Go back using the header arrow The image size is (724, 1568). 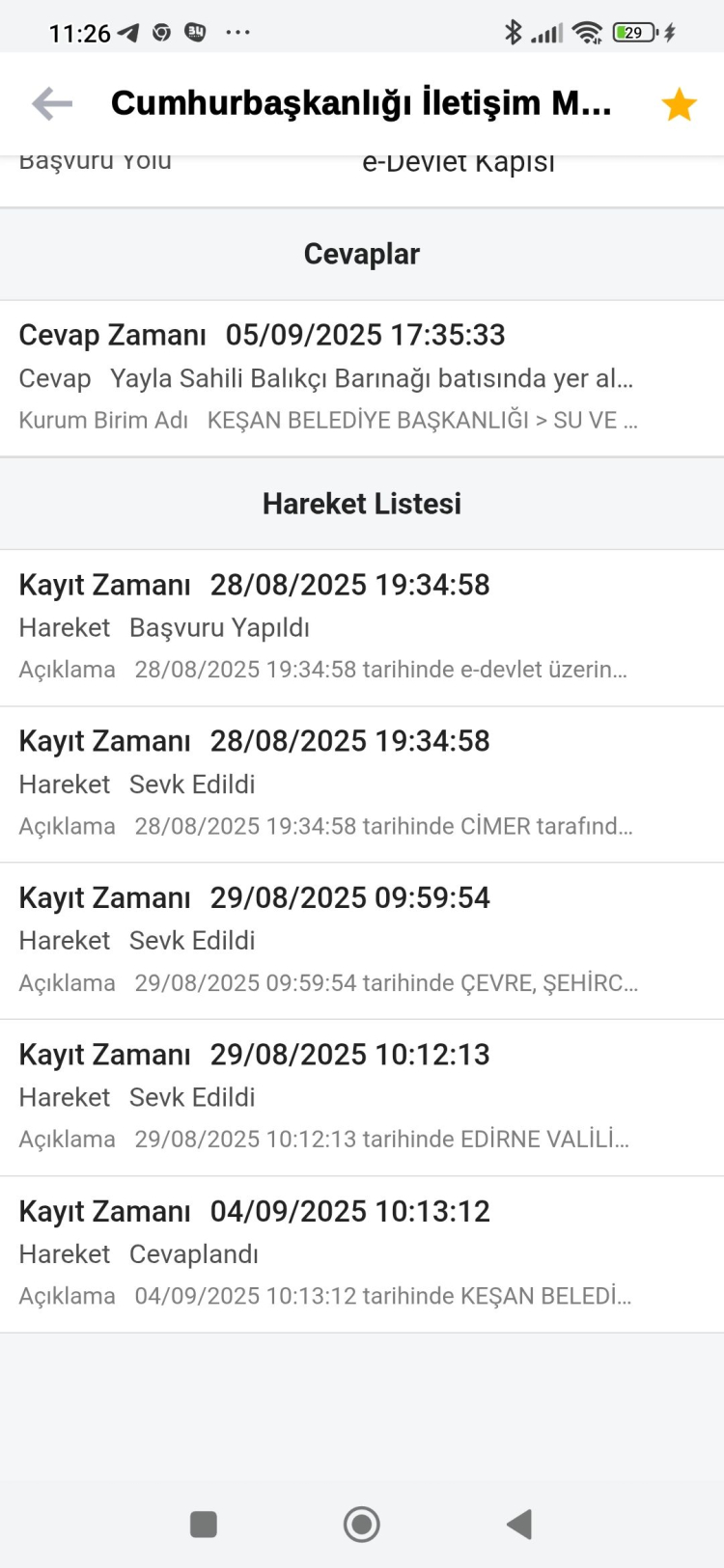pyautogui.click(x=52, y=103)
